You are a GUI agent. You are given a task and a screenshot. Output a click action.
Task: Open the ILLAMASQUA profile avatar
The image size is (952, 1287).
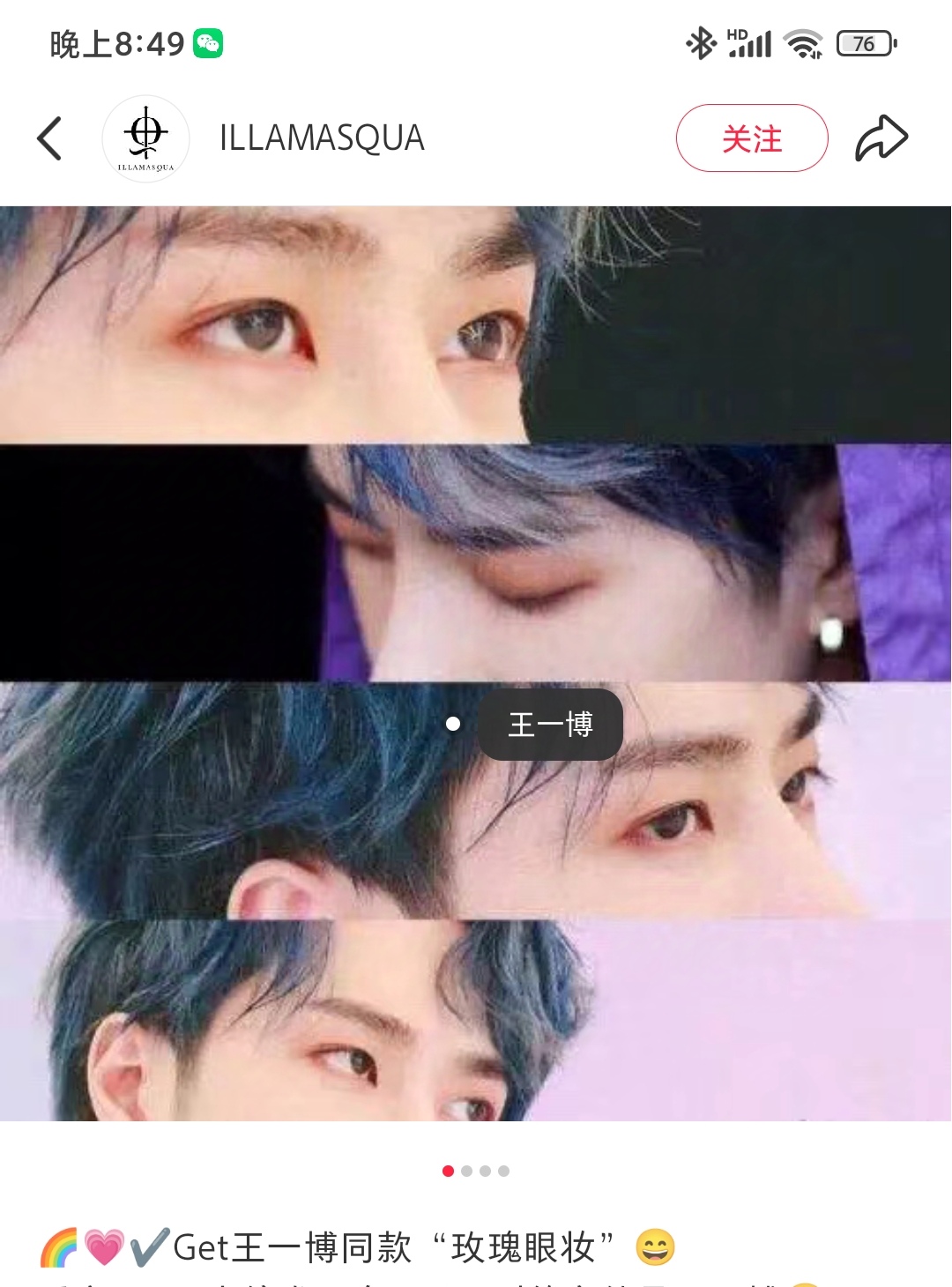[x=146, y=138]
